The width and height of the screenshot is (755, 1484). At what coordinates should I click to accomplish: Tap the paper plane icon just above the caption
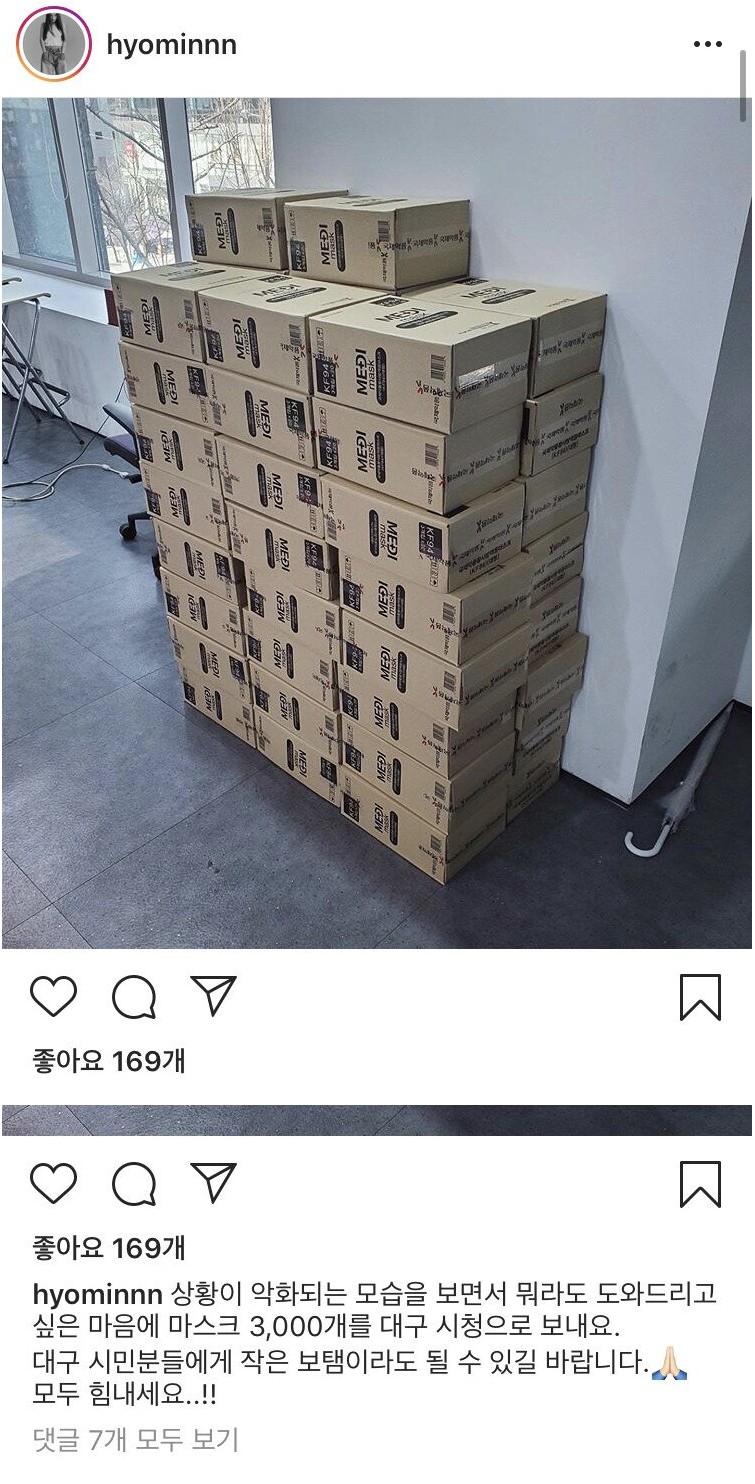213,1183
